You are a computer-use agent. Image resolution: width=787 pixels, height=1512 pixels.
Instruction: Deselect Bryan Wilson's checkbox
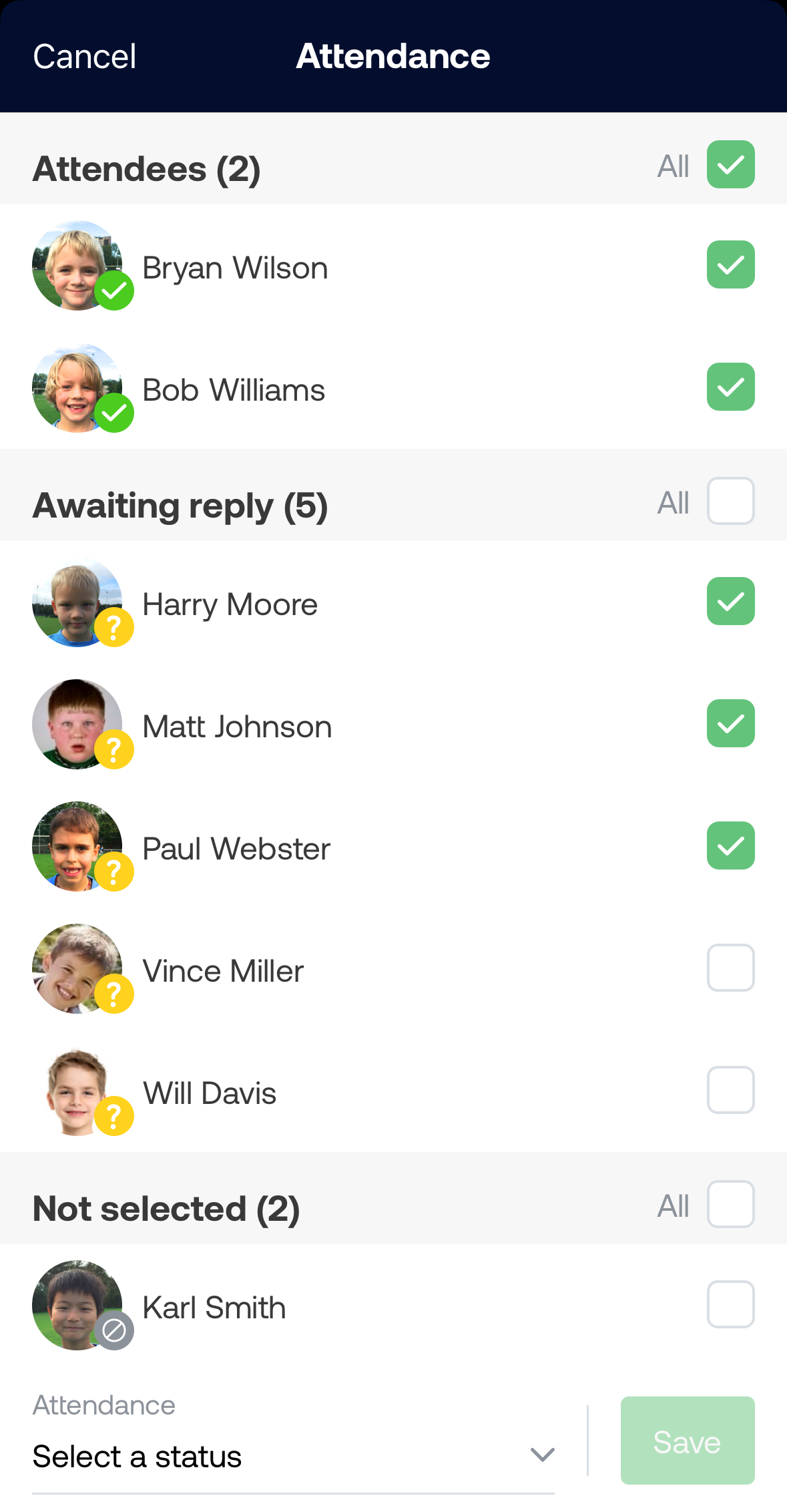730,265
